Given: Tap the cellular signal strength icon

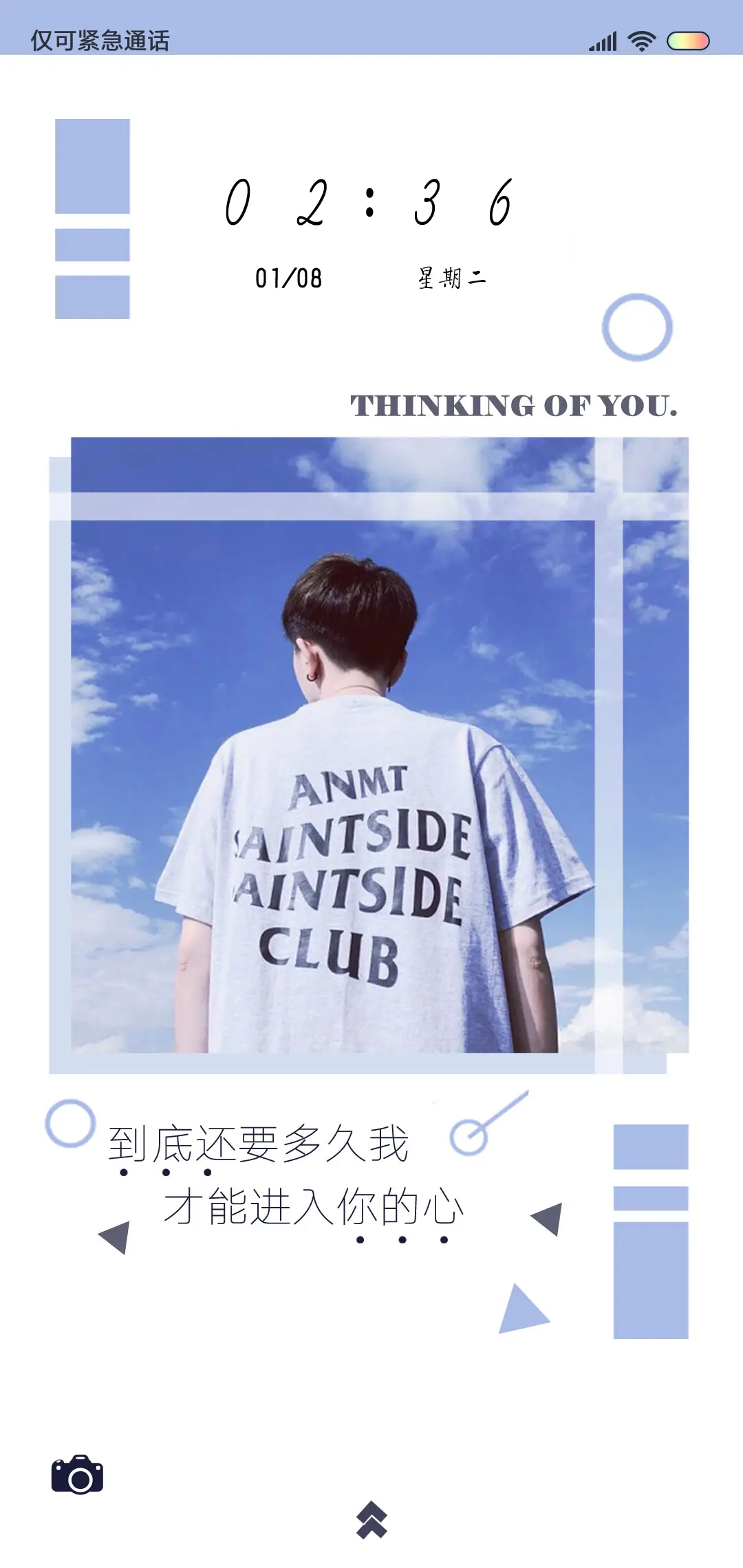Looking at the screenshot, I should tap(602, 41).
